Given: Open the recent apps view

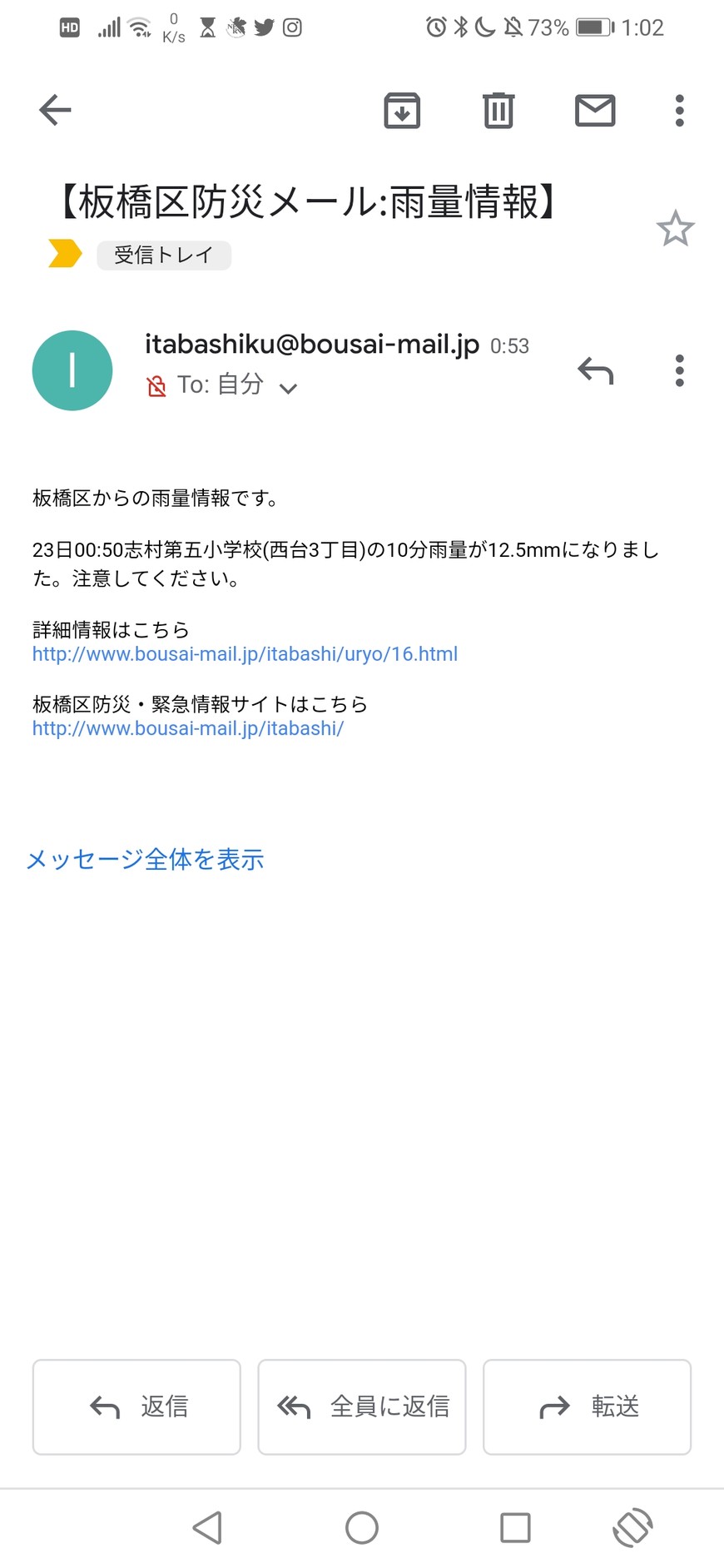Looking at the screenshot, I should pyautogui.click(x=515, y=1528).
